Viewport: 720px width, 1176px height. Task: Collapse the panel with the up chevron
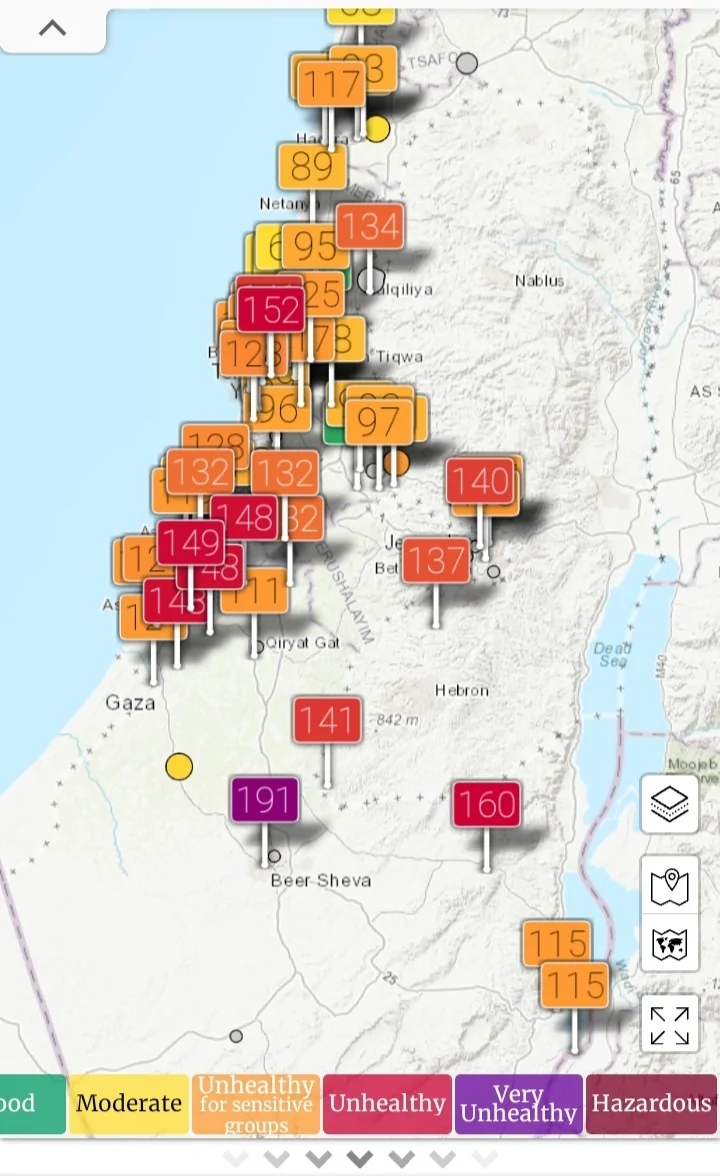point(52,28)
